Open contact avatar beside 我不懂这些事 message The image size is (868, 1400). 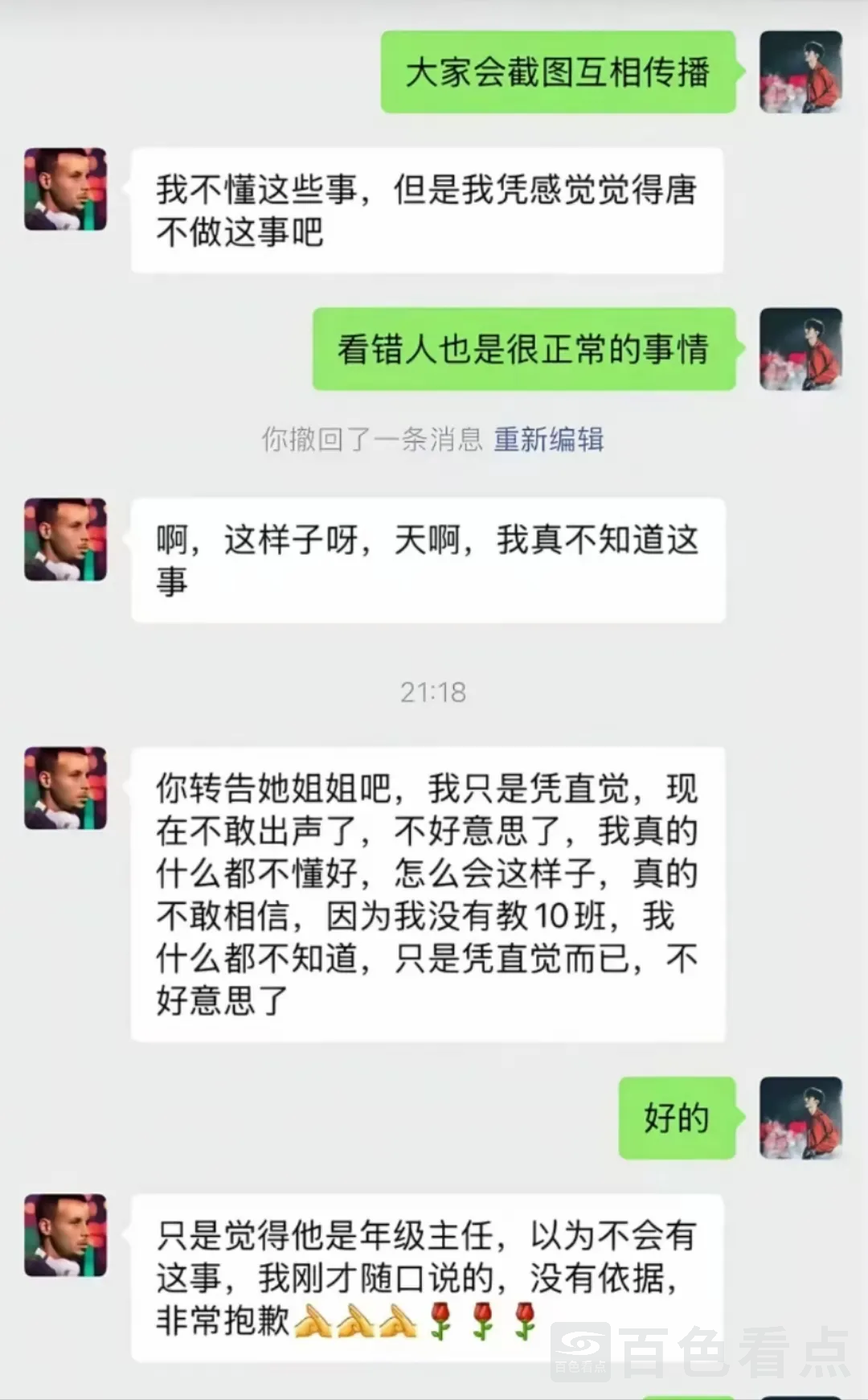(x=66, y=189)
